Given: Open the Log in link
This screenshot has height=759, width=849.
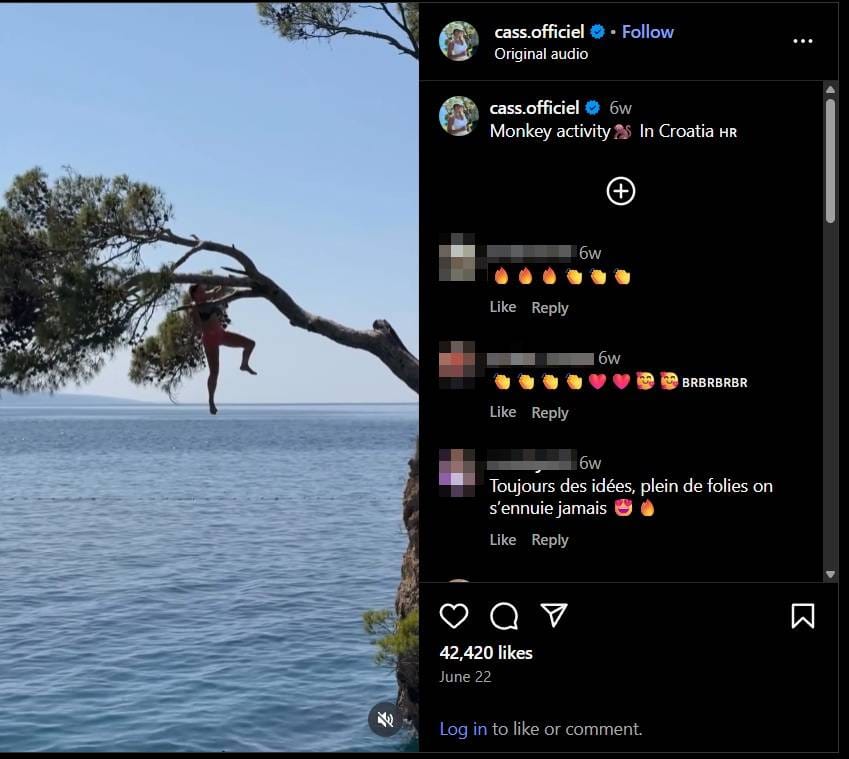Looking at the screenshot, I should [463, 729].
